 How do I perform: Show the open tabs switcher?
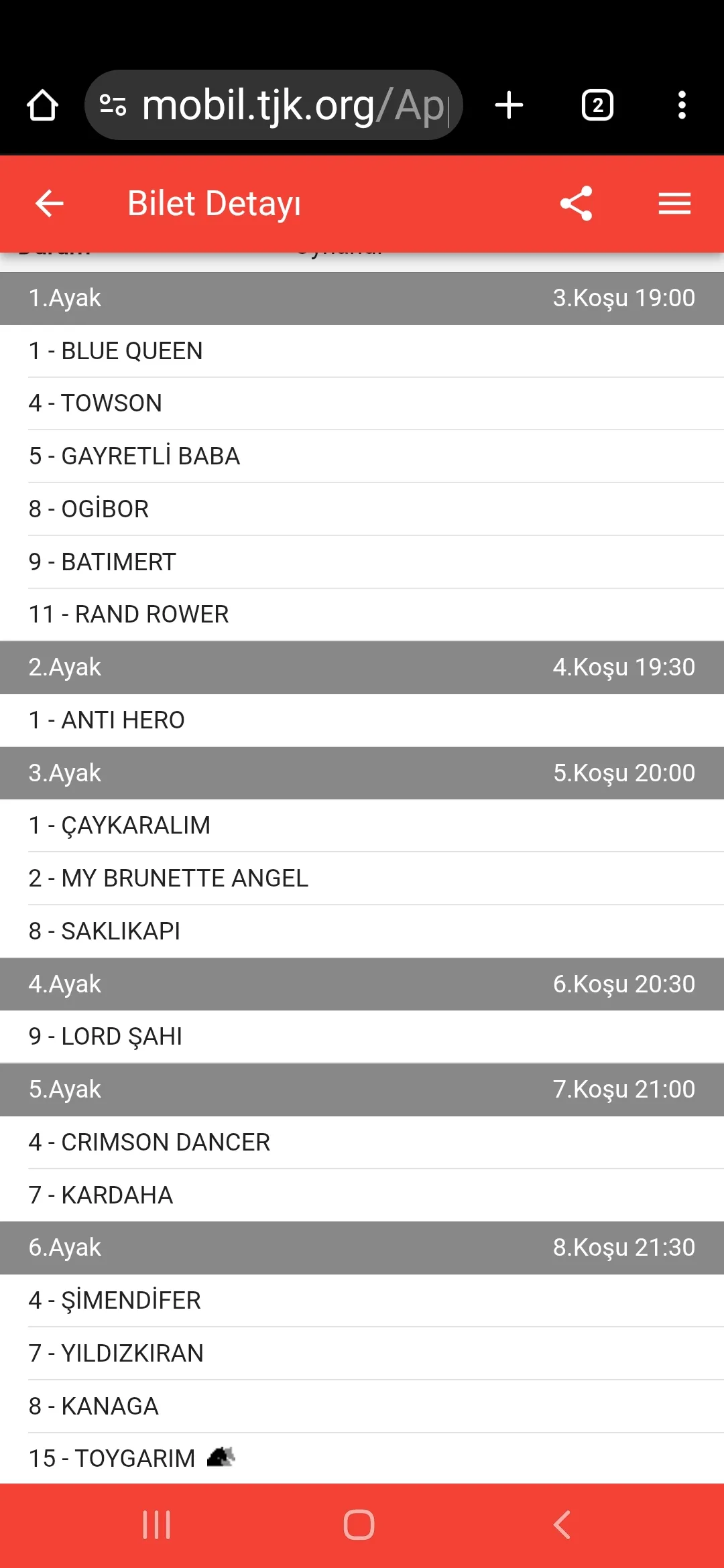point(597,105)
